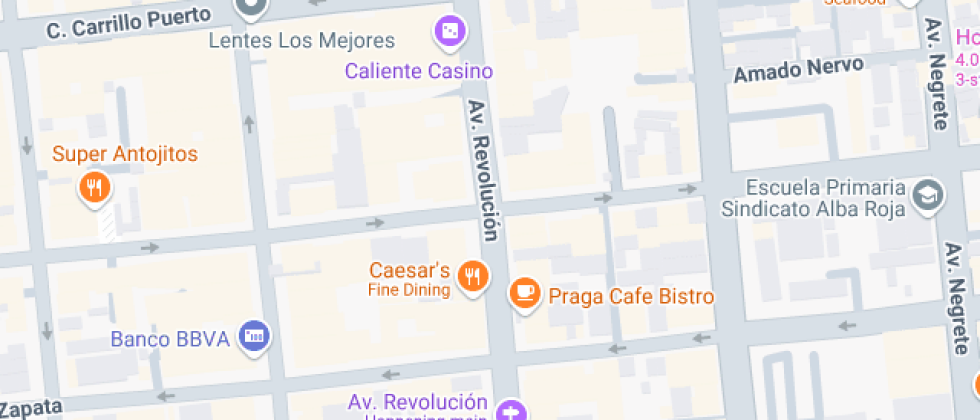Select the Caesar's Fine Dining restaurant pin
The image size is (980, 420).
472,277
